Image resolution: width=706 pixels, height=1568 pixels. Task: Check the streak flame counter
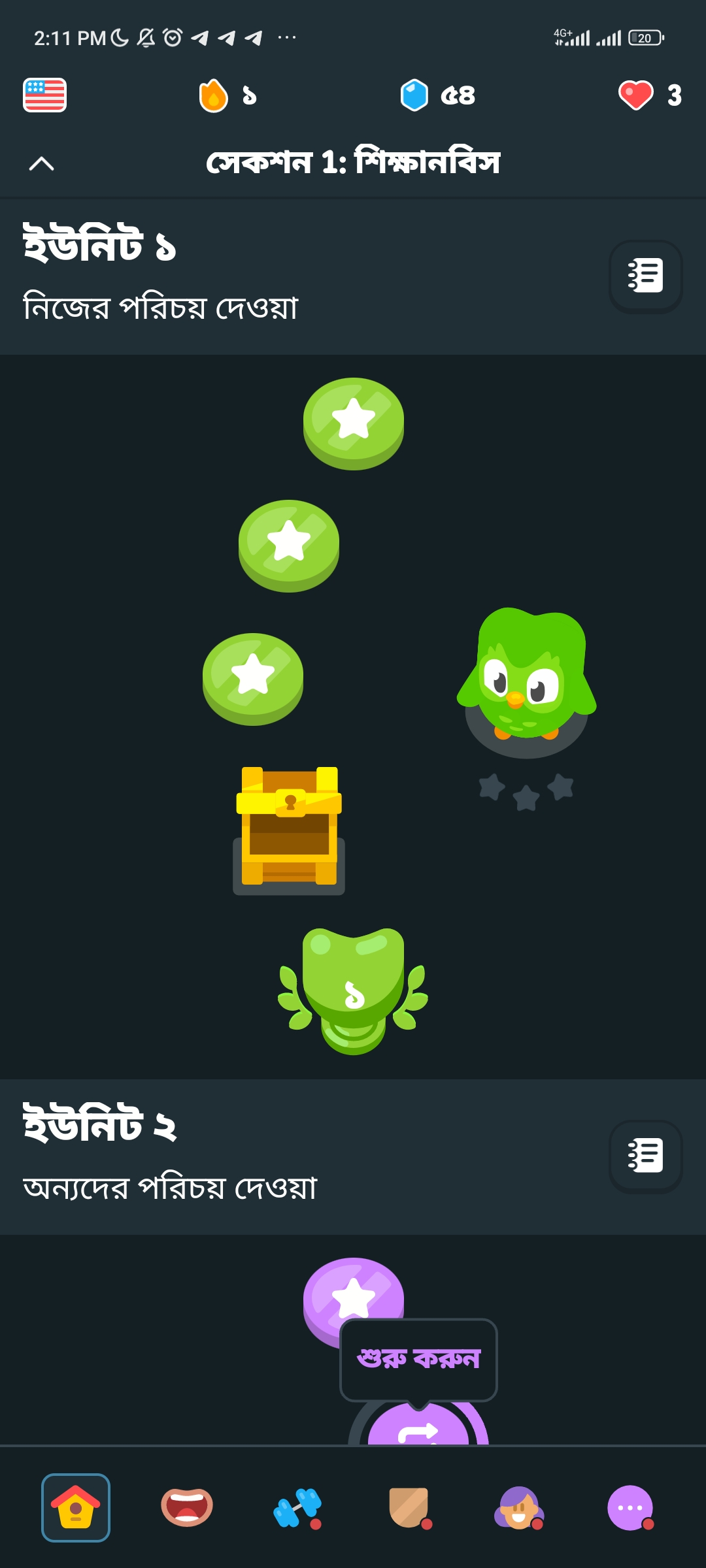pyautogui.click(x=227, y=96)
